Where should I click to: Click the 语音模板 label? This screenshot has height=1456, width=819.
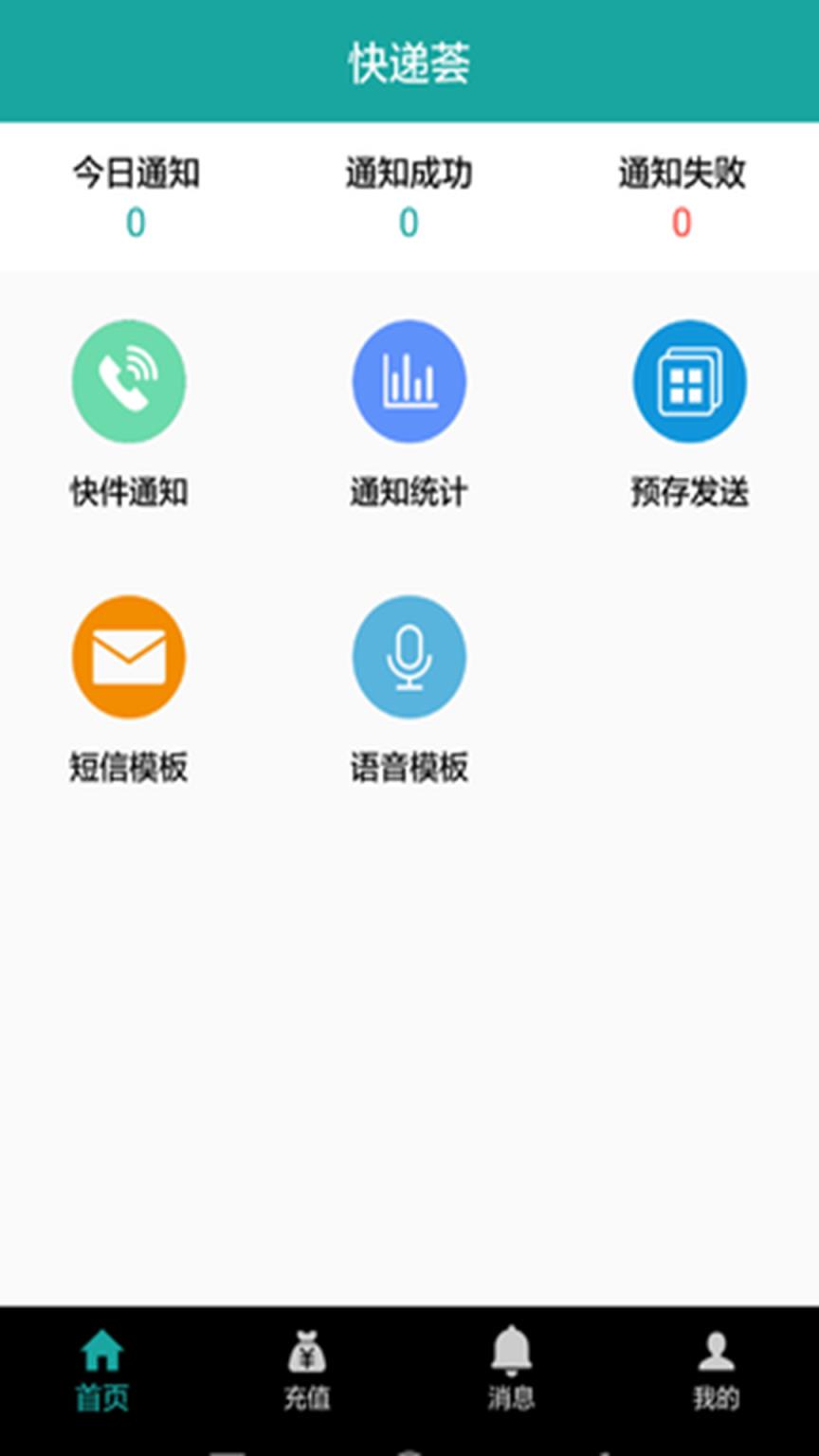coord(409,768)
